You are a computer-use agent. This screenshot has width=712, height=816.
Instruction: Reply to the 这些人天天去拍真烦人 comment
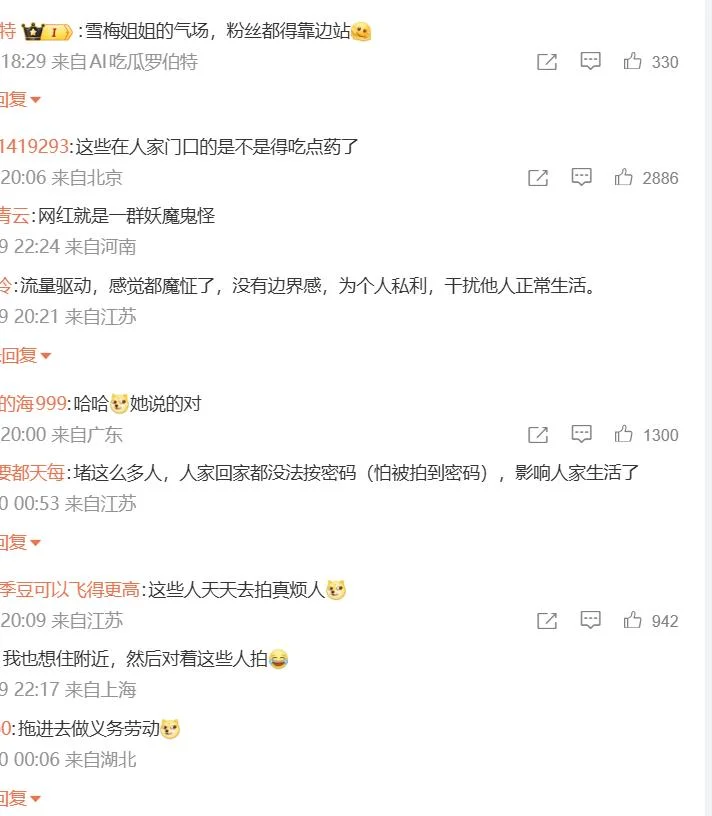(591, 621)
